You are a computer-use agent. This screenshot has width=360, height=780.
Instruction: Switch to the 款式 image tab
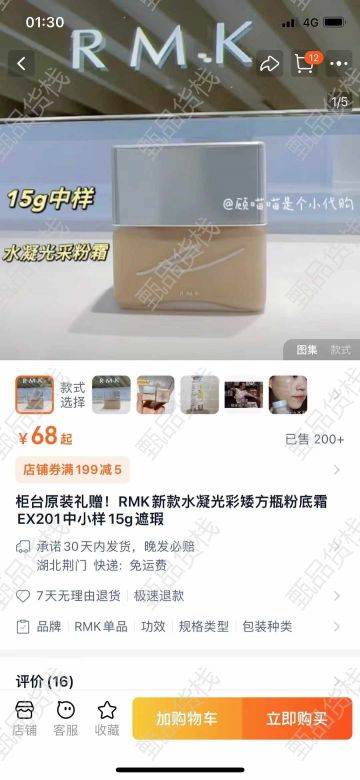tap(341, 350)
